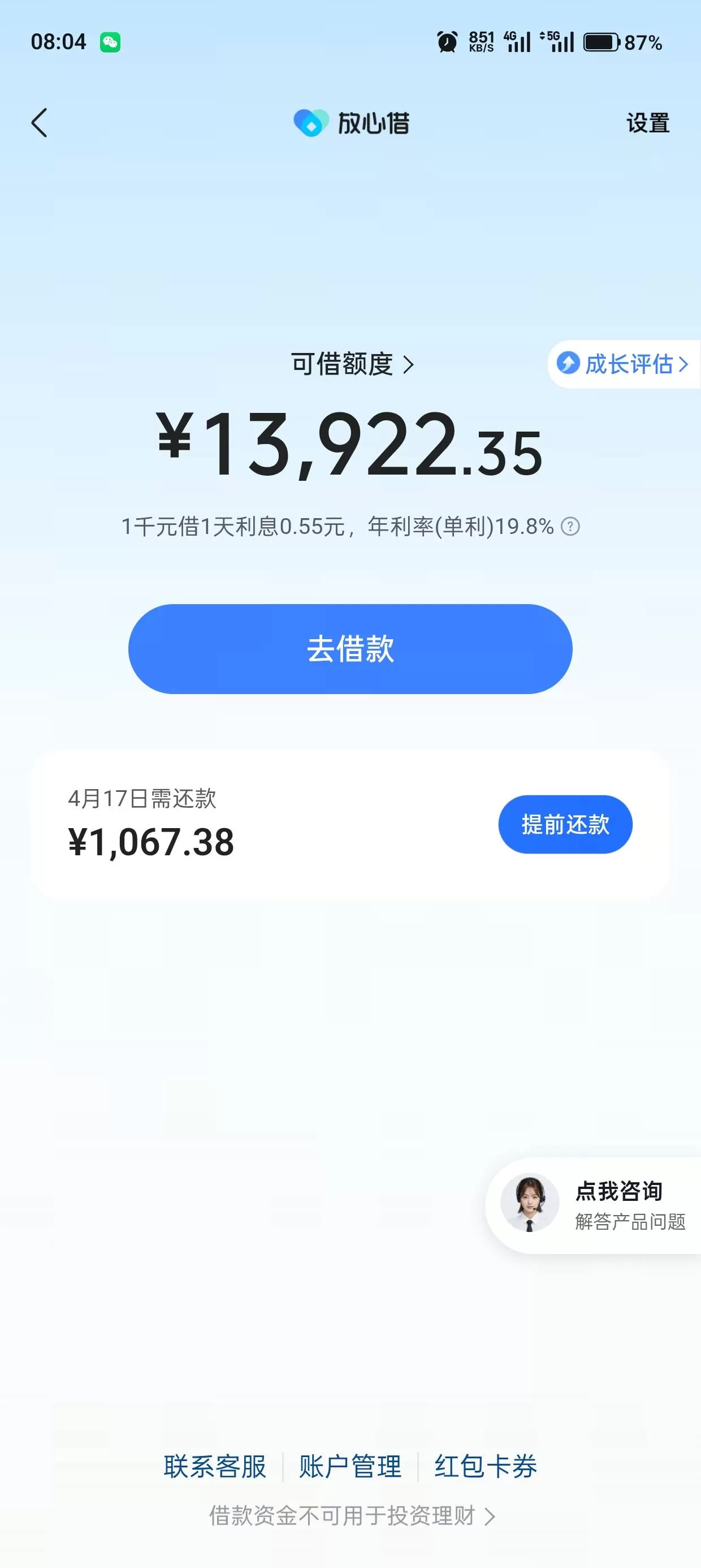Tap the 放心借 logo icon
Viewport: 701px width, 1568px height.
(310, 122)
